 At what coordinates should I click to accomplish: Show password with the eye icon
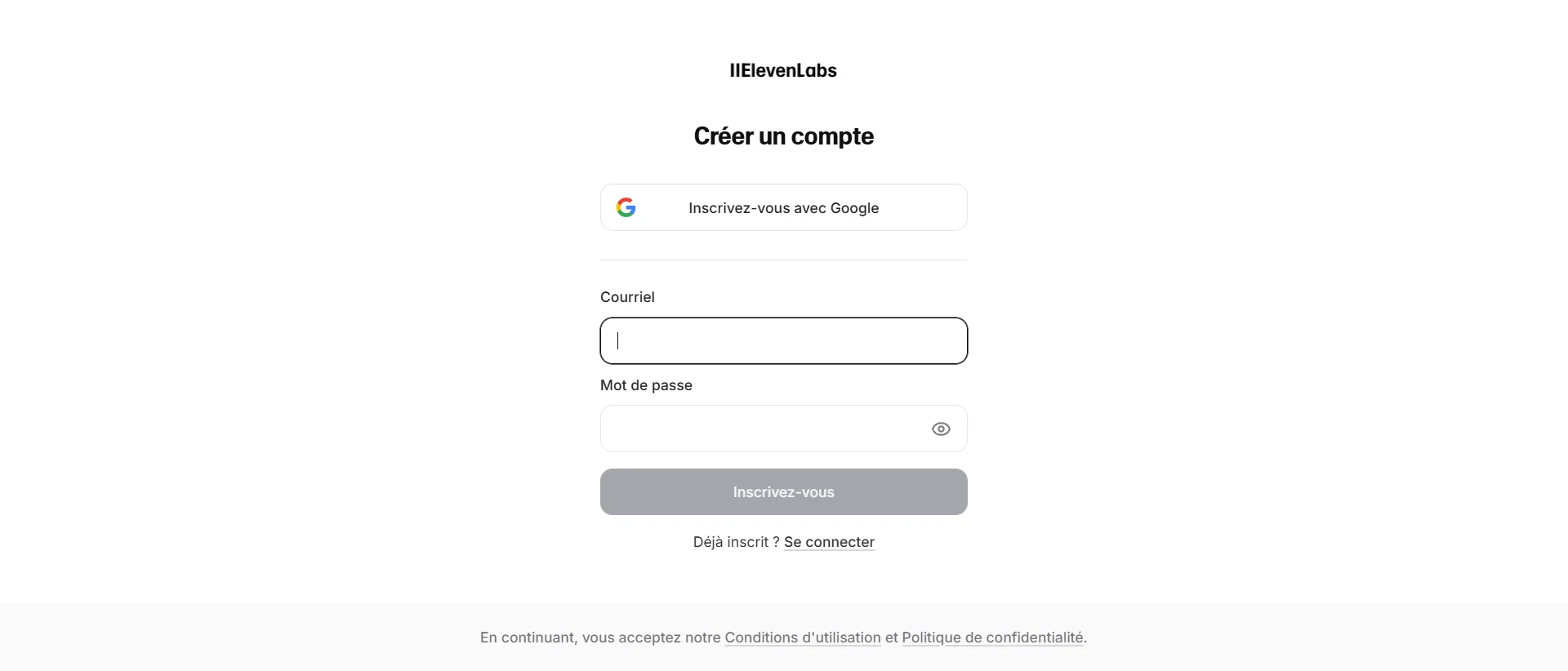(x=941, y=429)
